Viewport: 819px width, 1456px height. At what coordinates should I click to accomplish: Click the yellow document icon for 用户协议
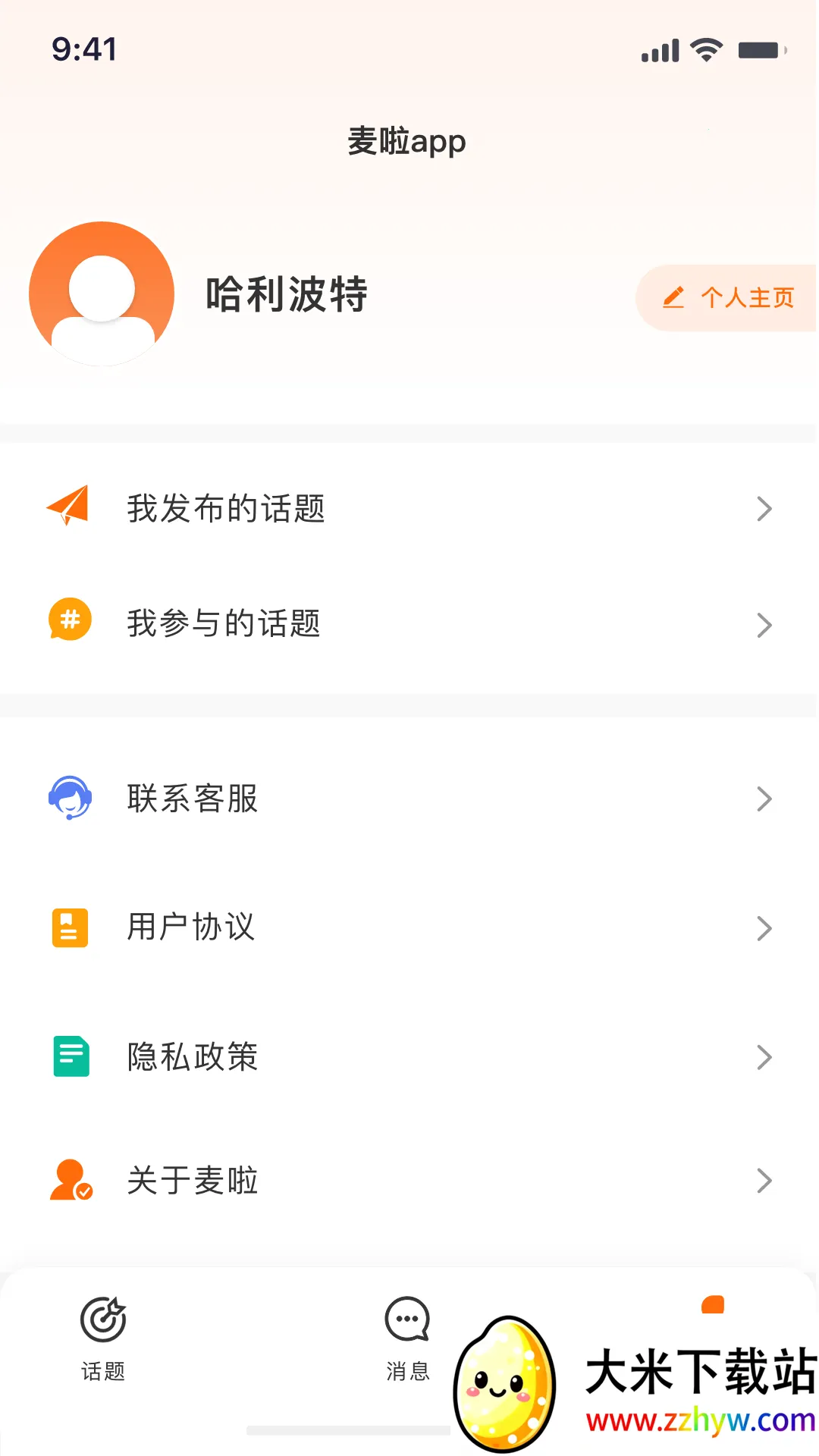68,927
